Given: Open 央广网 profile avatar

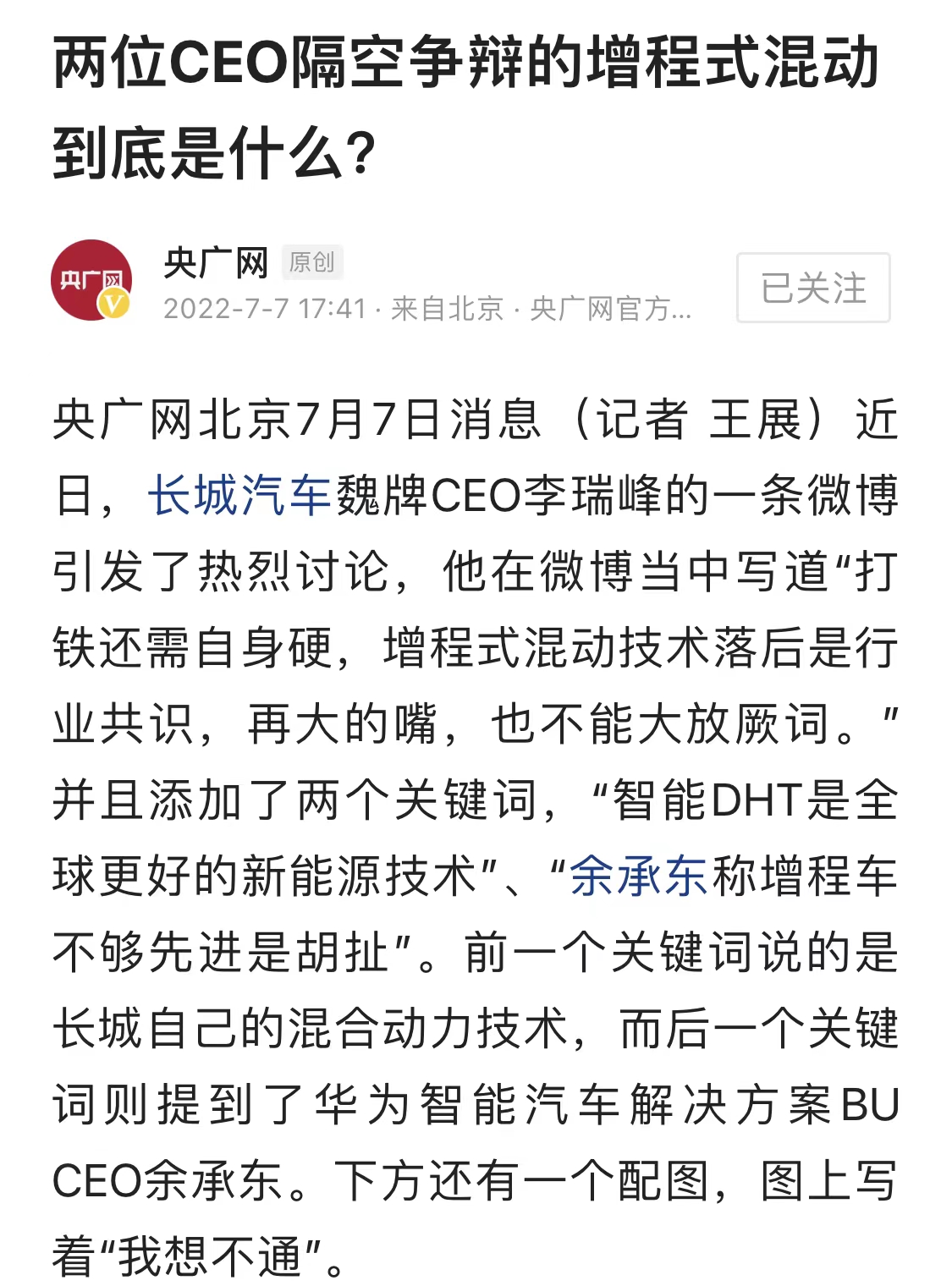Looking at the screenshot, I should tap(91, 280).
